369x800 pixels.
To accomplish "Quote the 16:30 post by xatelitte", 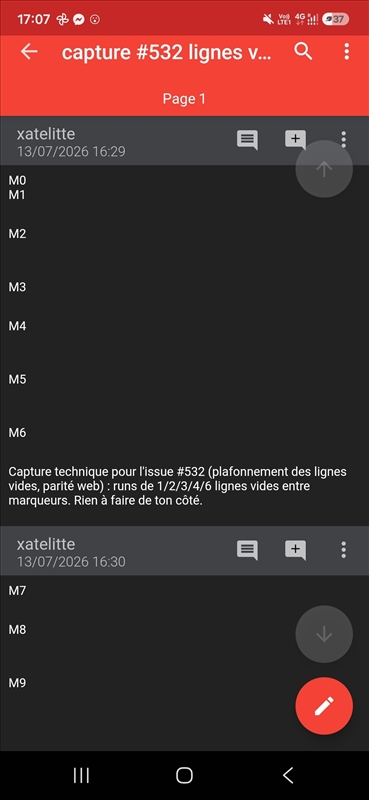I will 248,550.
